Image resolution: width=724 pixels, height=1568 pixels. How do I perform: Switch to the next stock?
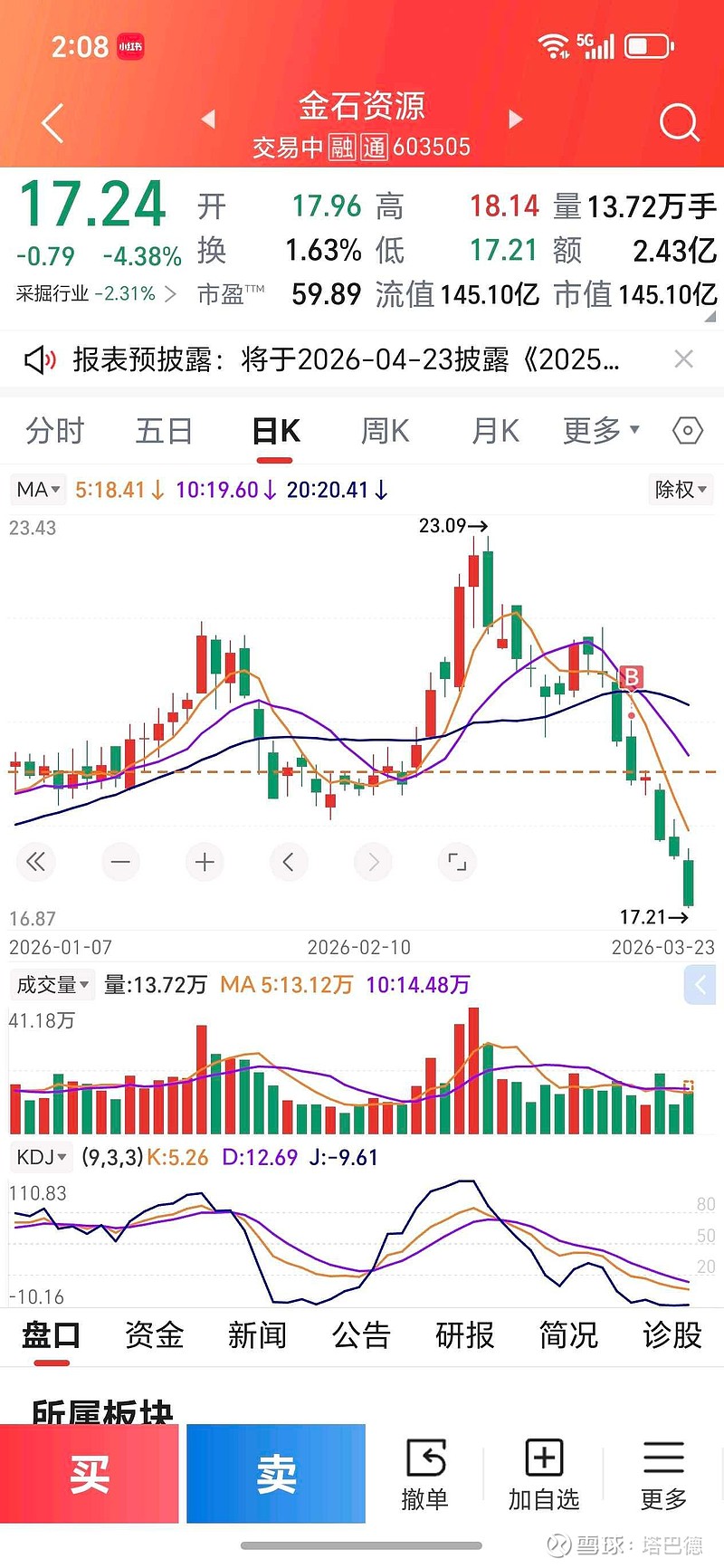516,119
